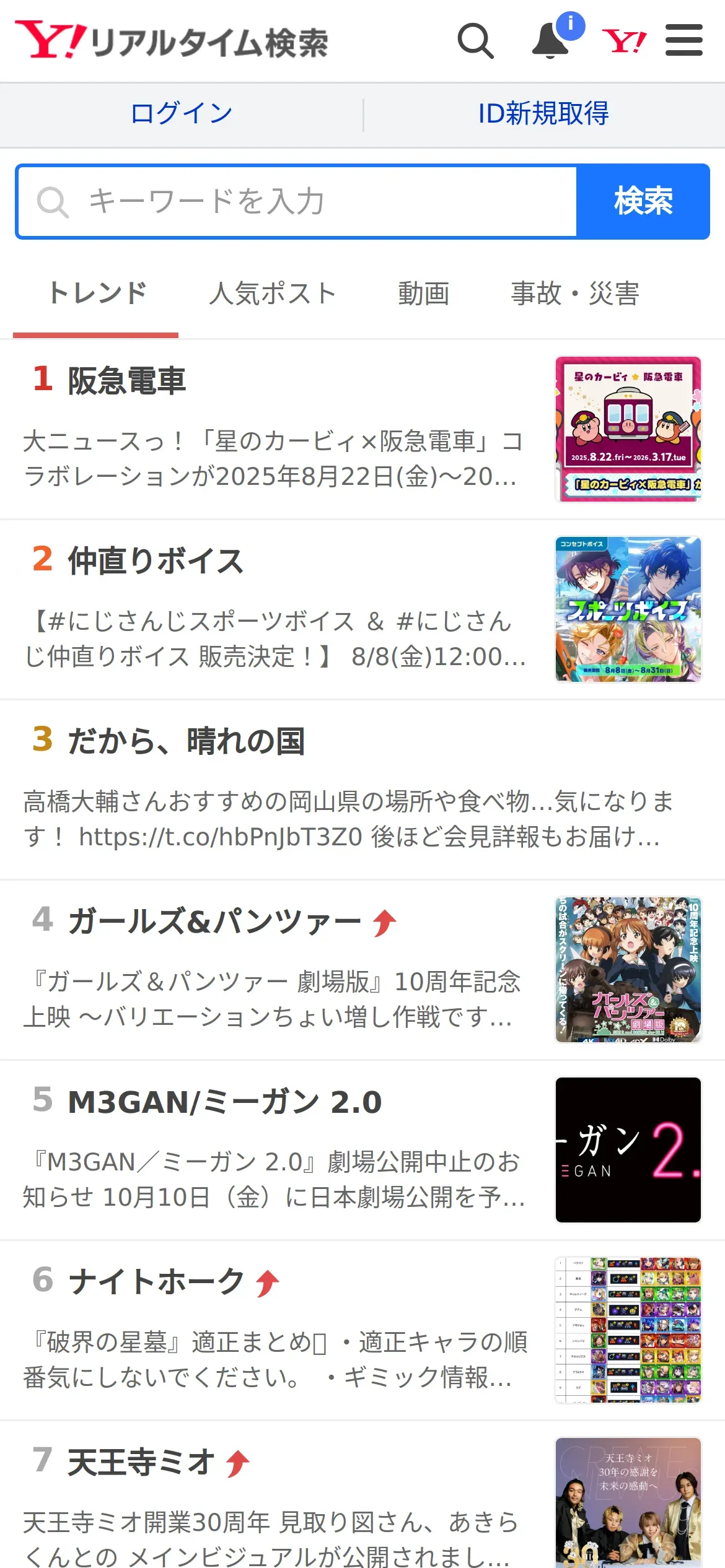Focus the キーワードを入力 search field
The height and width of the screenshot is (1568, 725).
click(x=297, y=201)
